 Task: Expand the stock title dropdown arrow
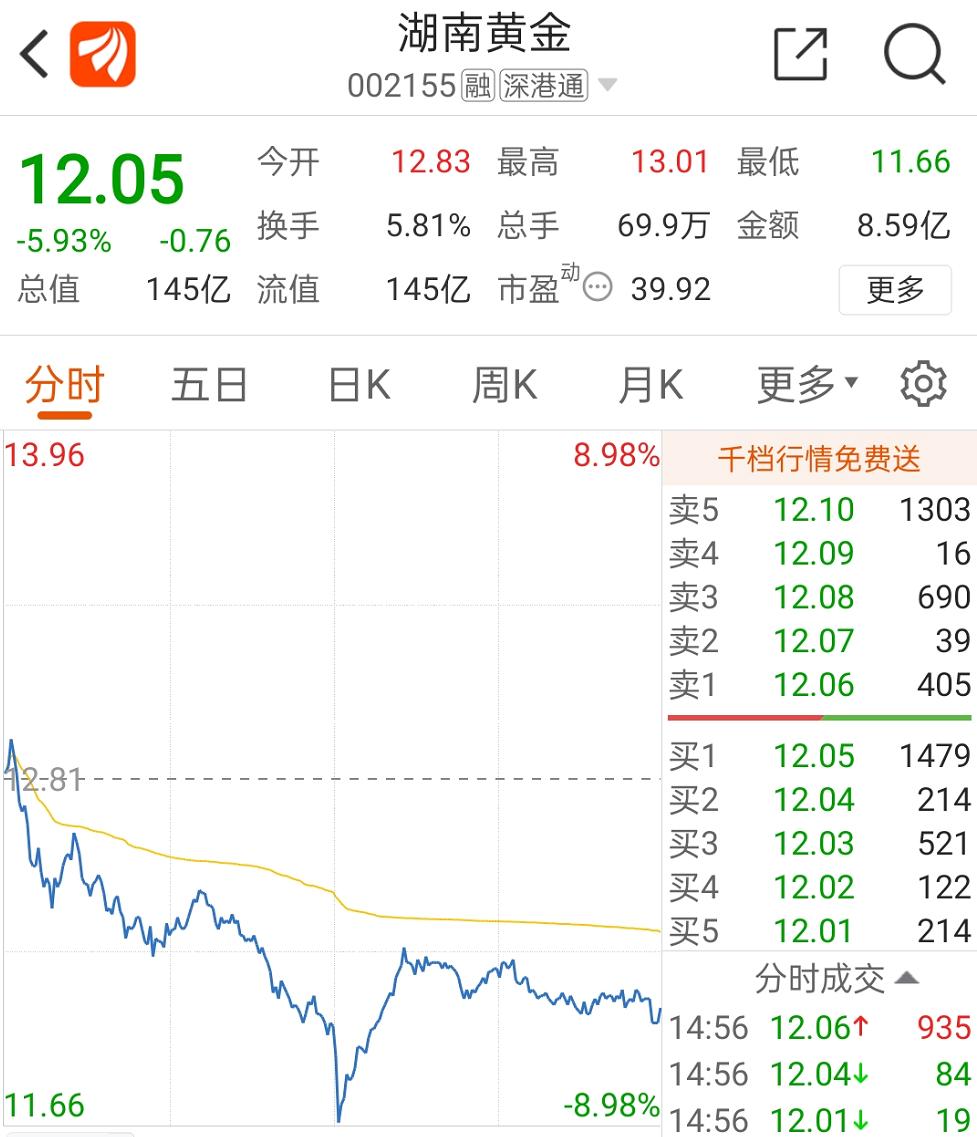click(x=607, y=86)
